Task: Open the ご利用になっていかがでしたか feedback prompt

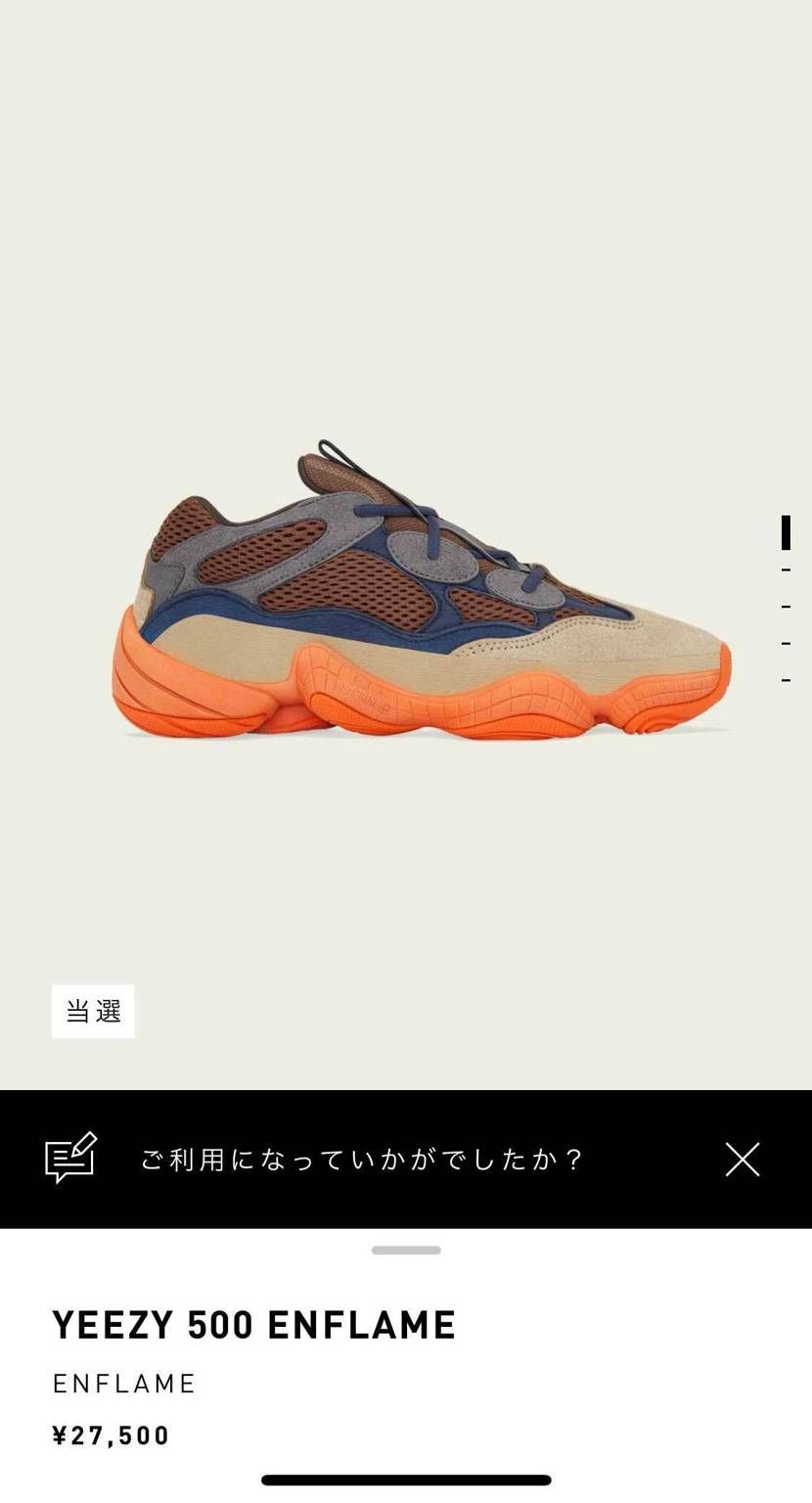Action: 362,1160
